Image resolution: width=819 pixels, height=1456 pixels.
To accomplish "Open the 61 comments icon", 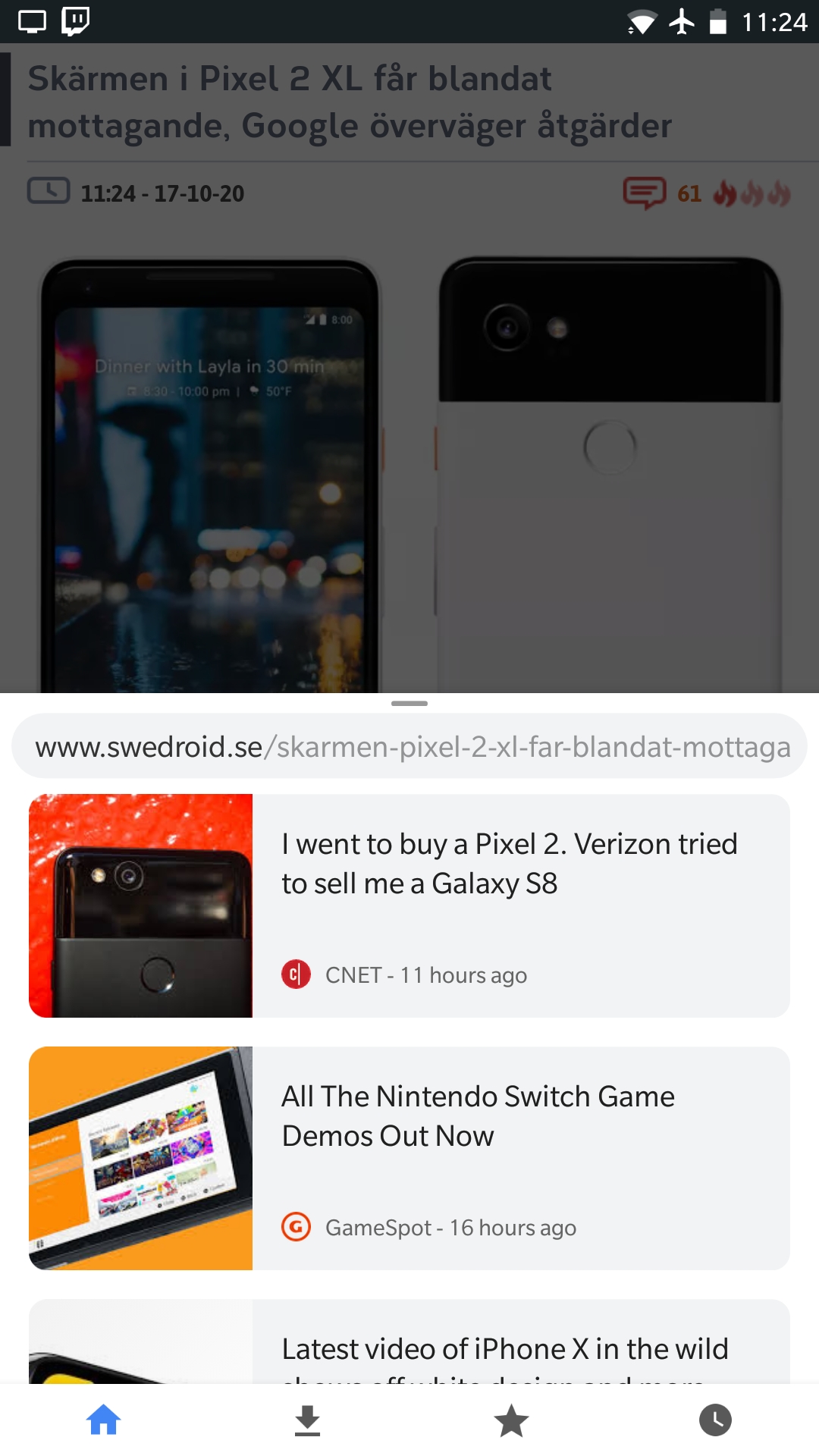I will [x=645, y=193].
